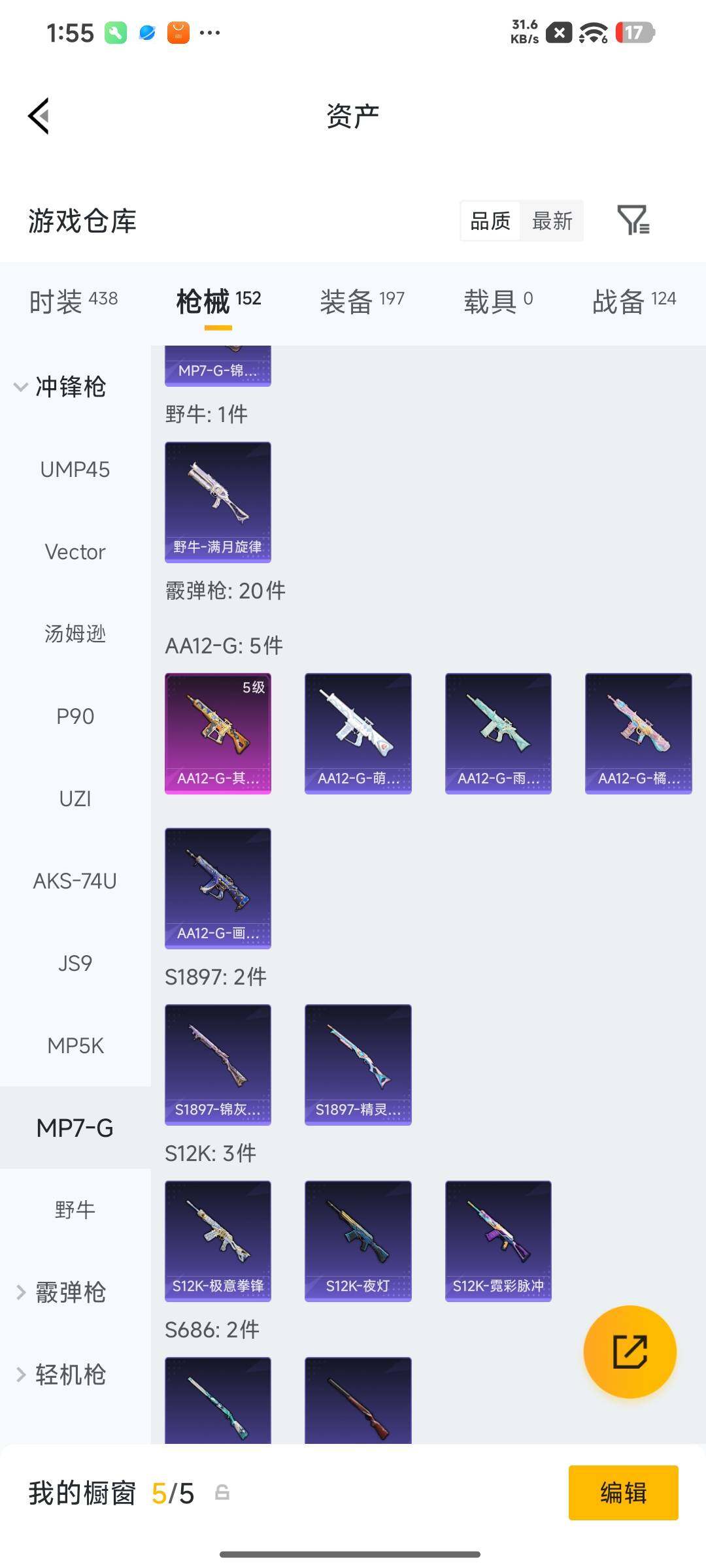Screen dimensions: 706x1568
Task: Open the S1897-锦灰… item
Action: [218, 1065]
